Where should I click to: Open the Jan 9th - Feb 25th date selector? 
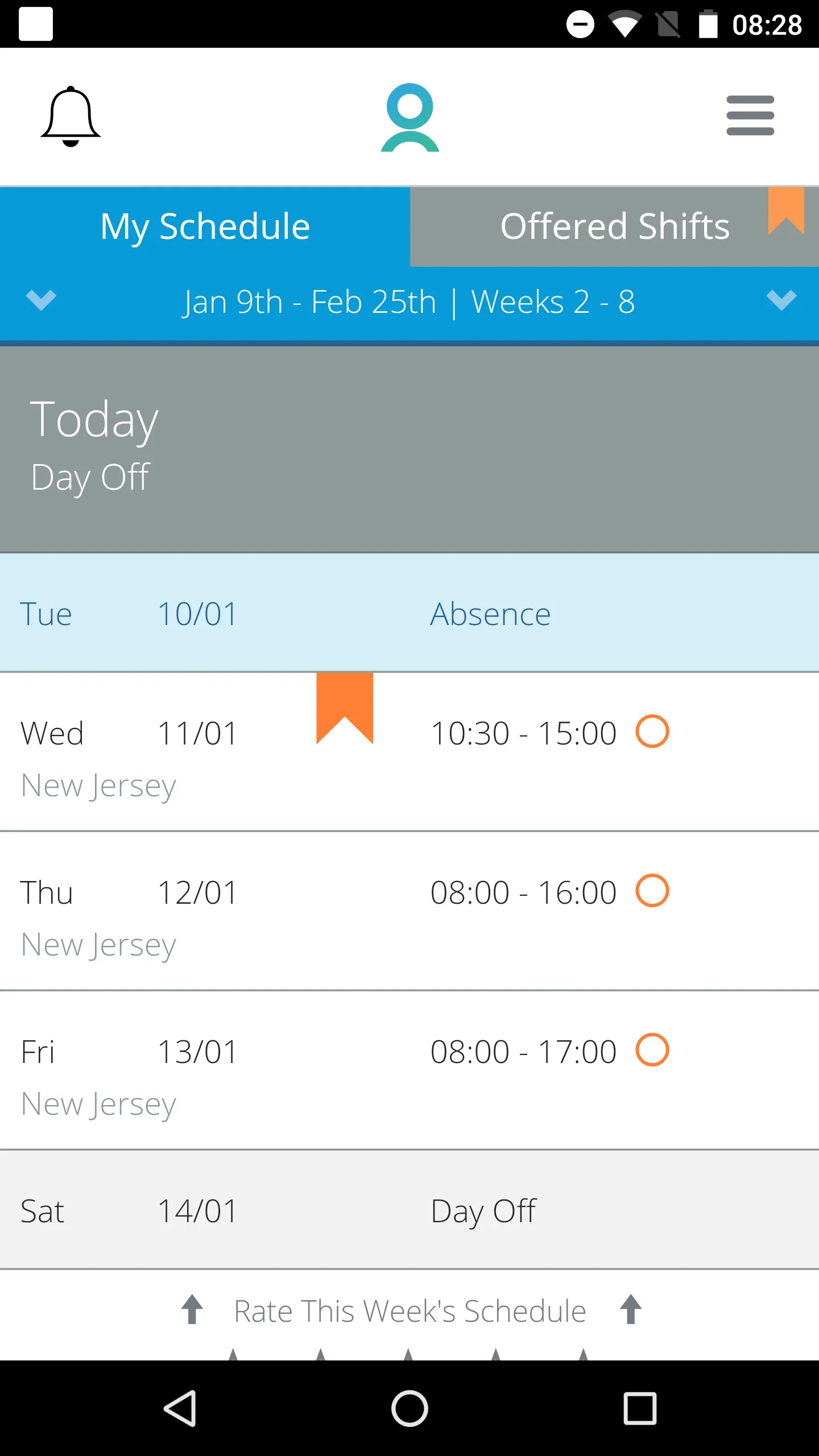[409, 301]
